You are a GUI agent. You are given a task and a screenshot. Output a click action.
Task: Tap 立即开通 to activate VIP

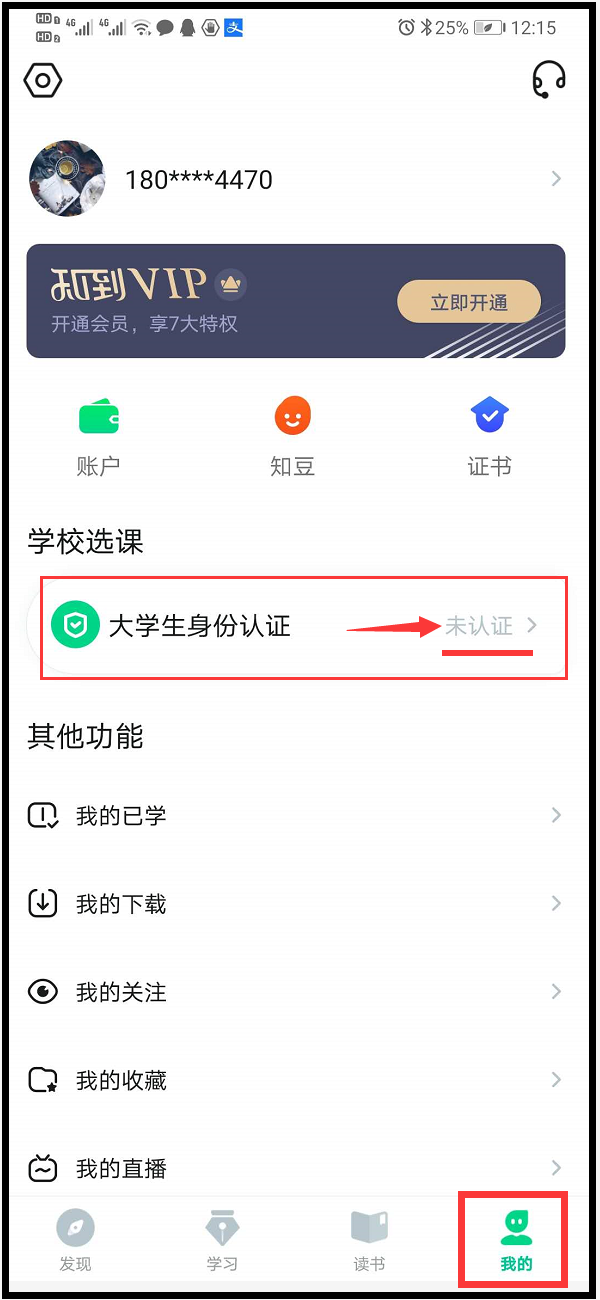point(469,302)
